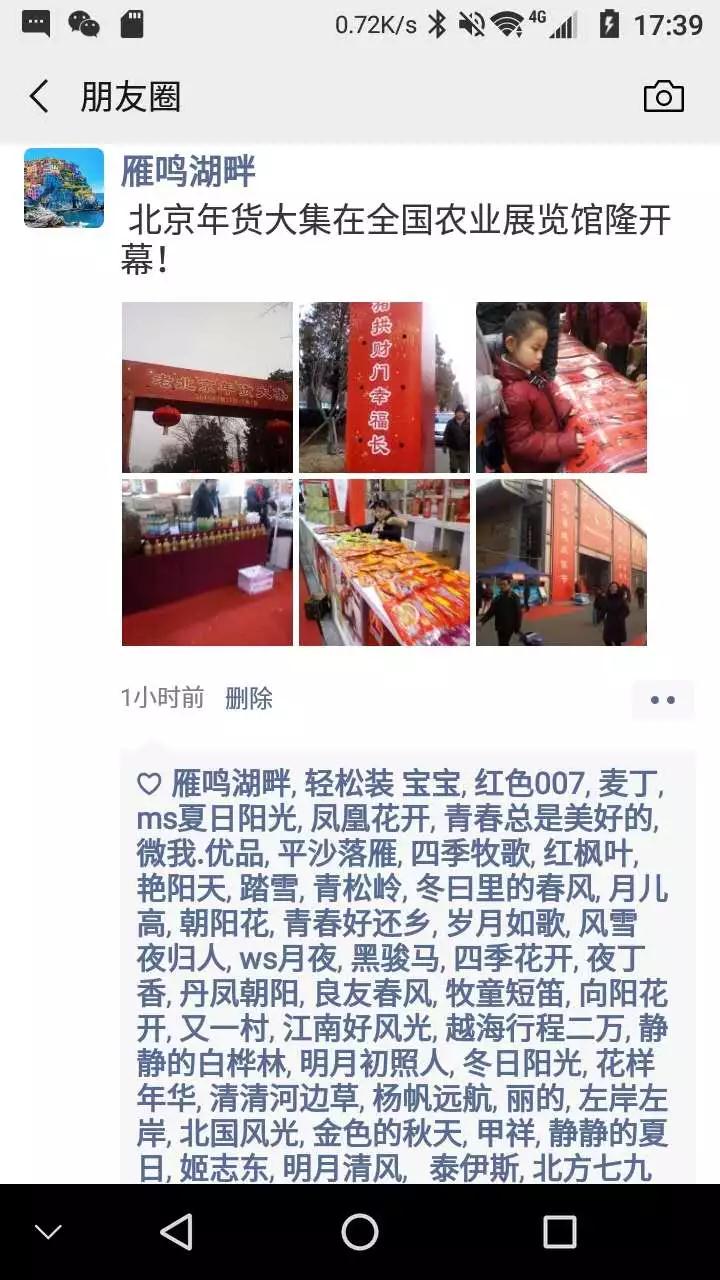
Task: Go back from 朋友圈 using the arrow
Action: [40, 97]
